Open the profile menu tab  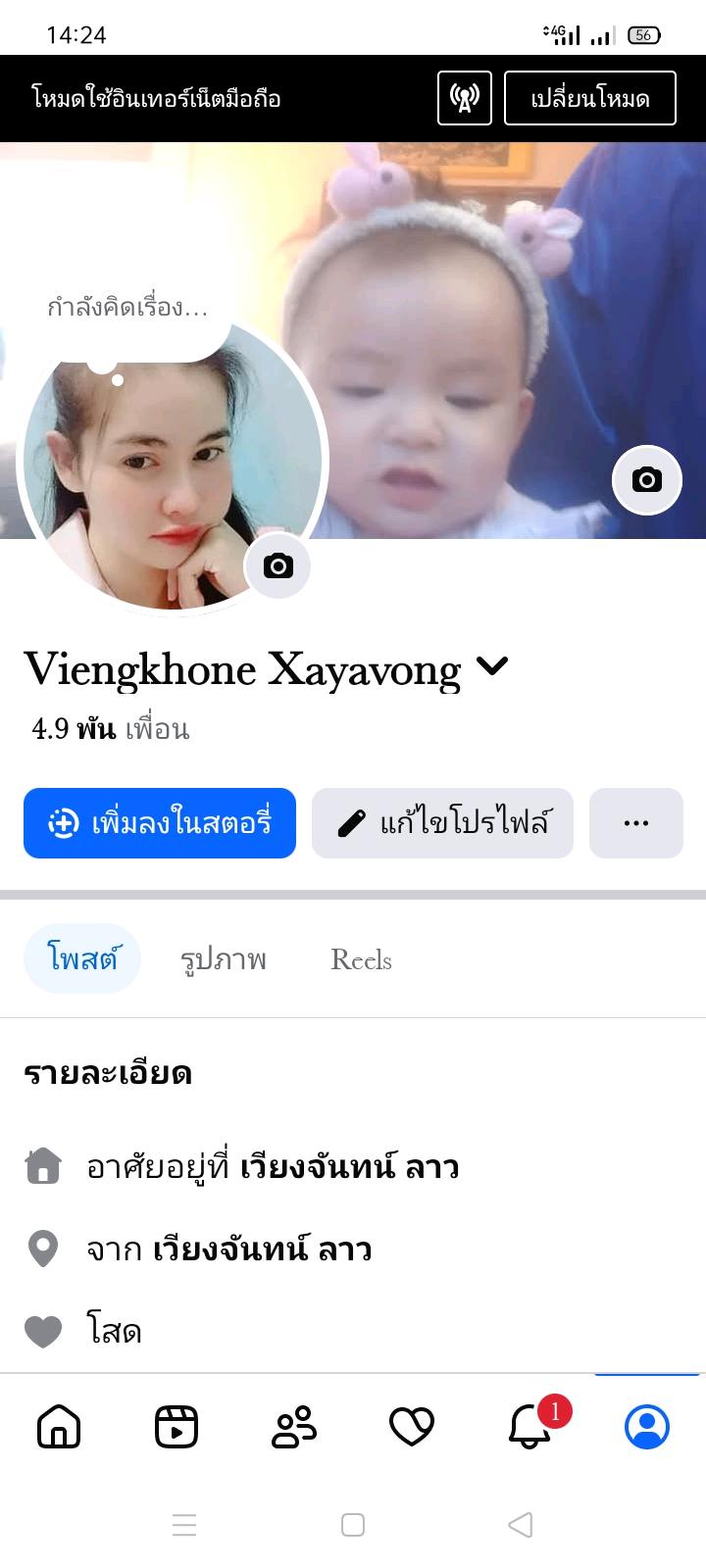click(647, 1426)
